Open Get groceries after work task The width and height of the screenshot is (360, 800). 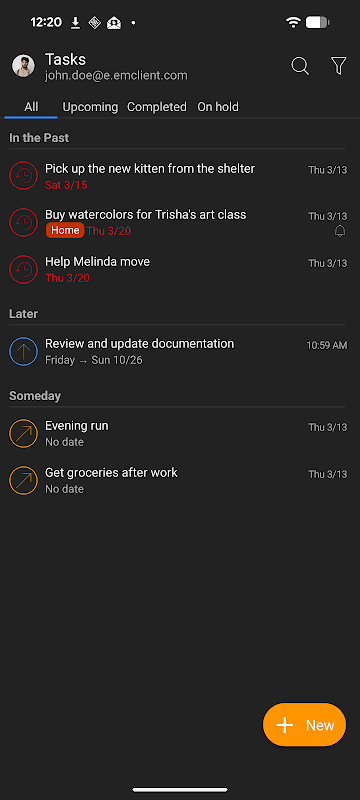click(180, 481)
